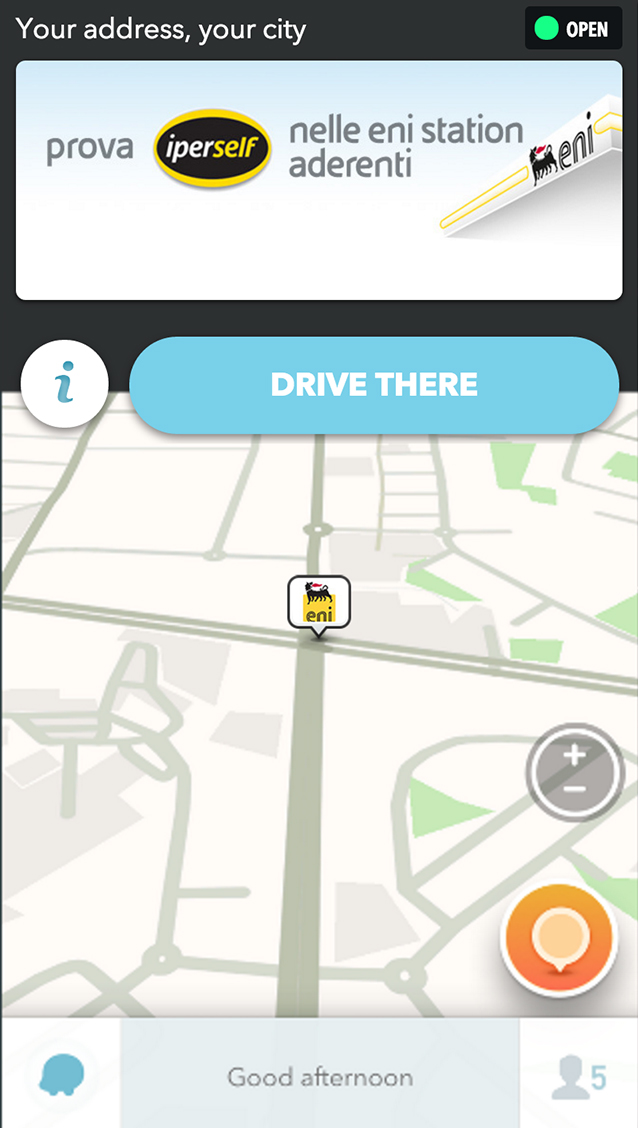Tap the map zoom control
The width and height of the screenshot is (638, 1128).
coord(575,771)
